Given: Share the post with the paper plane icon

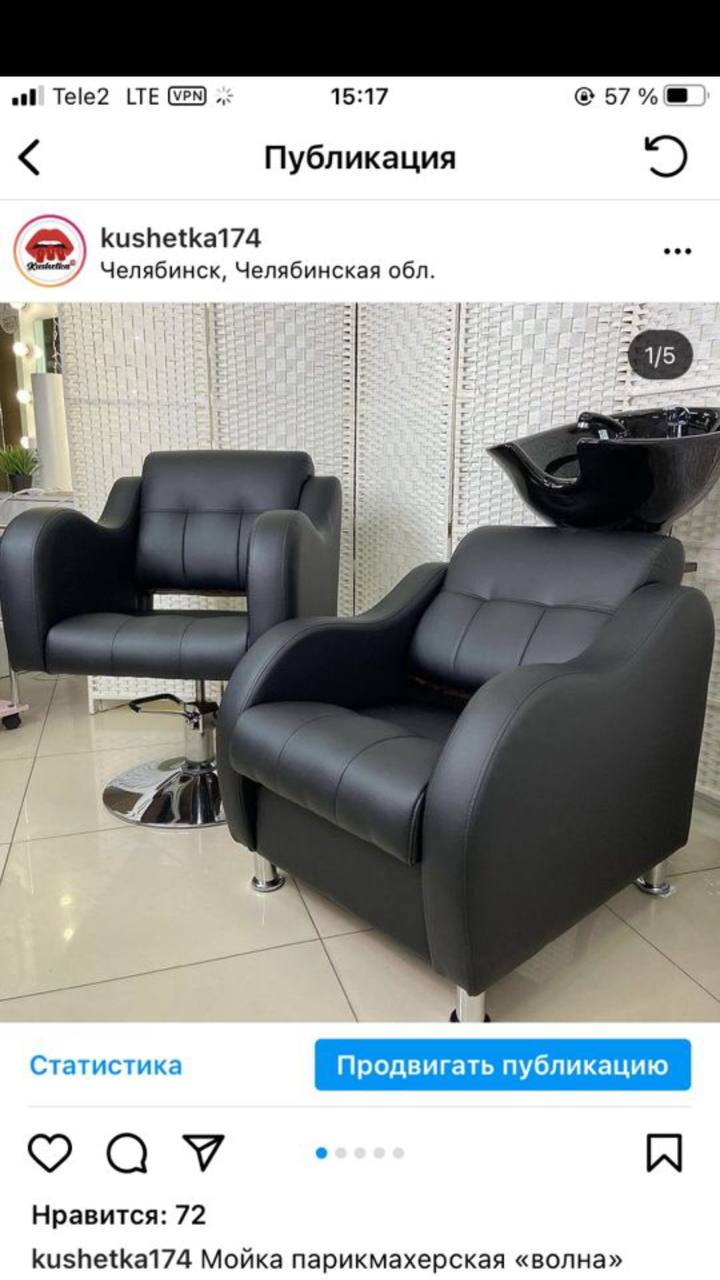Looking at the screenshot, I should tap(204, 1153).
